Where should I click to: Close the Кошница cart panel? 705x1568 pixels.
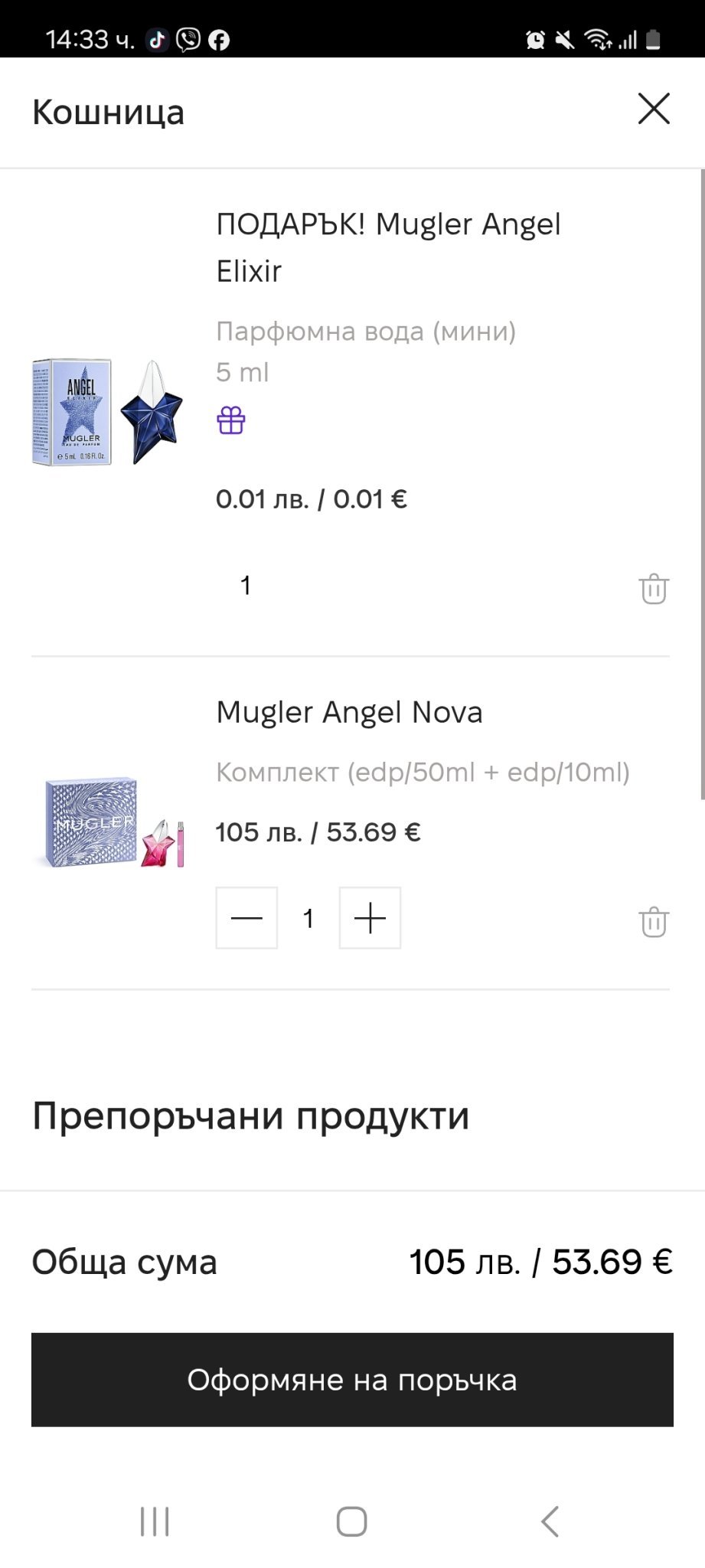pos(654,109)
